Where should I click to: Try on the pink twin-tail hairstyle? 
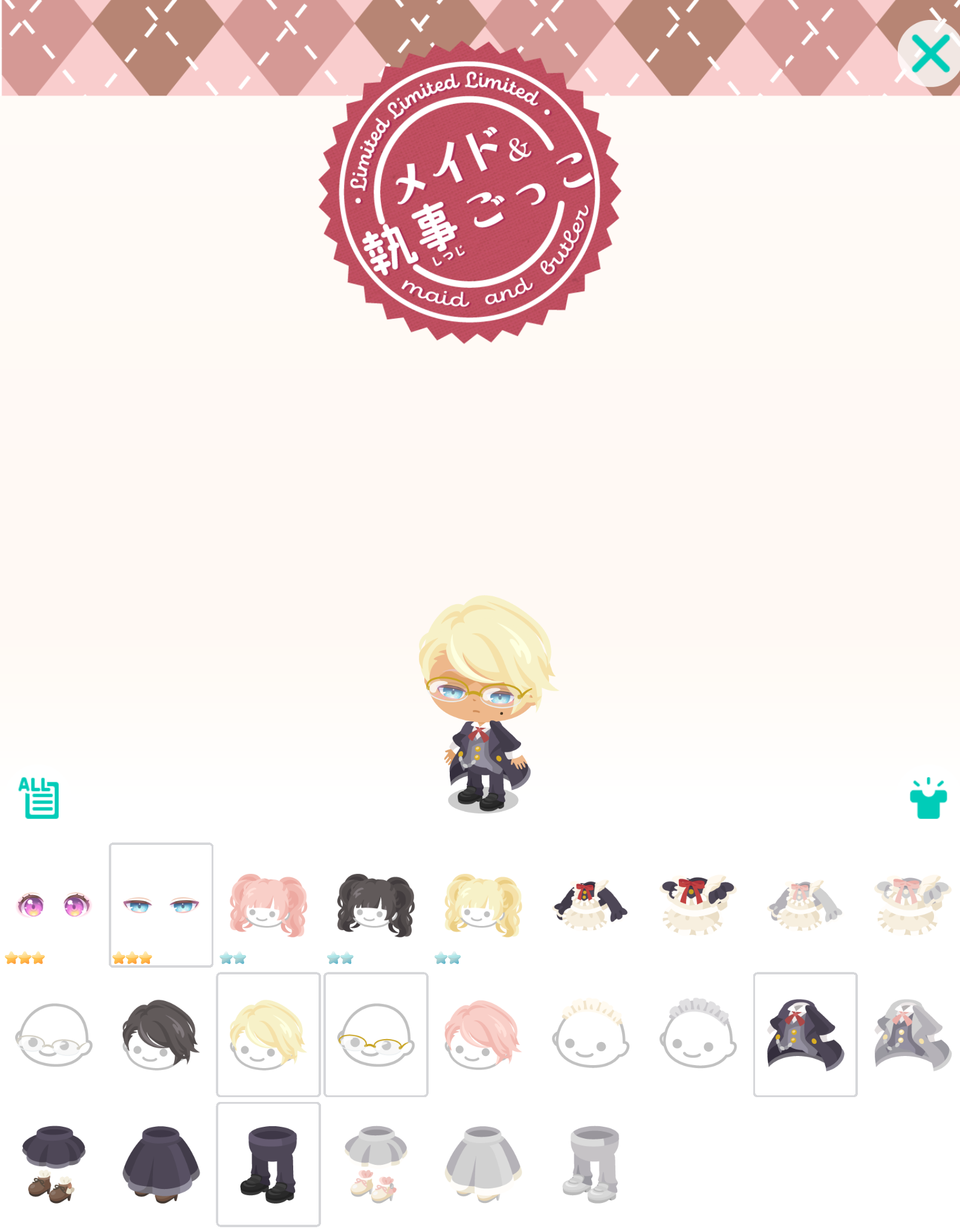pyautogui.click(x=268, y=905)
